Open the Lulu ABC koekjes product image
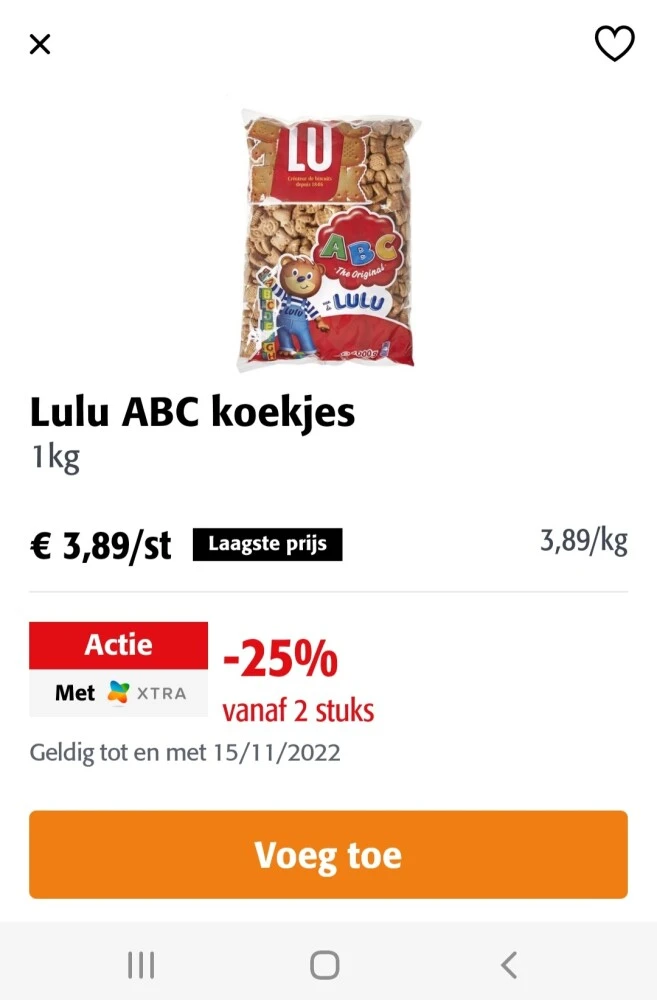The image size is (657, 1000). point(328,240)
